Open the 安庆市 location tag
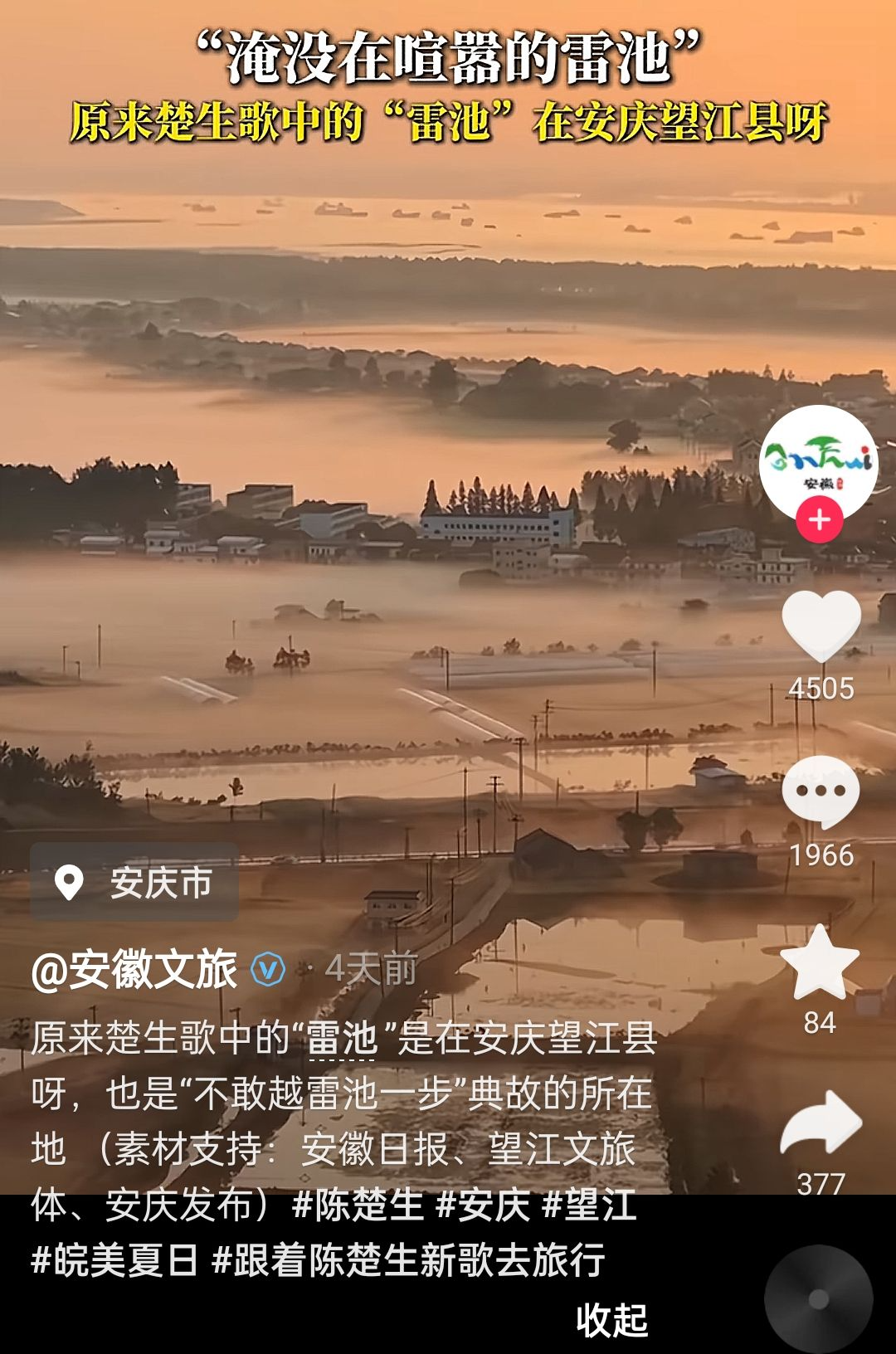 coord(135,882)
